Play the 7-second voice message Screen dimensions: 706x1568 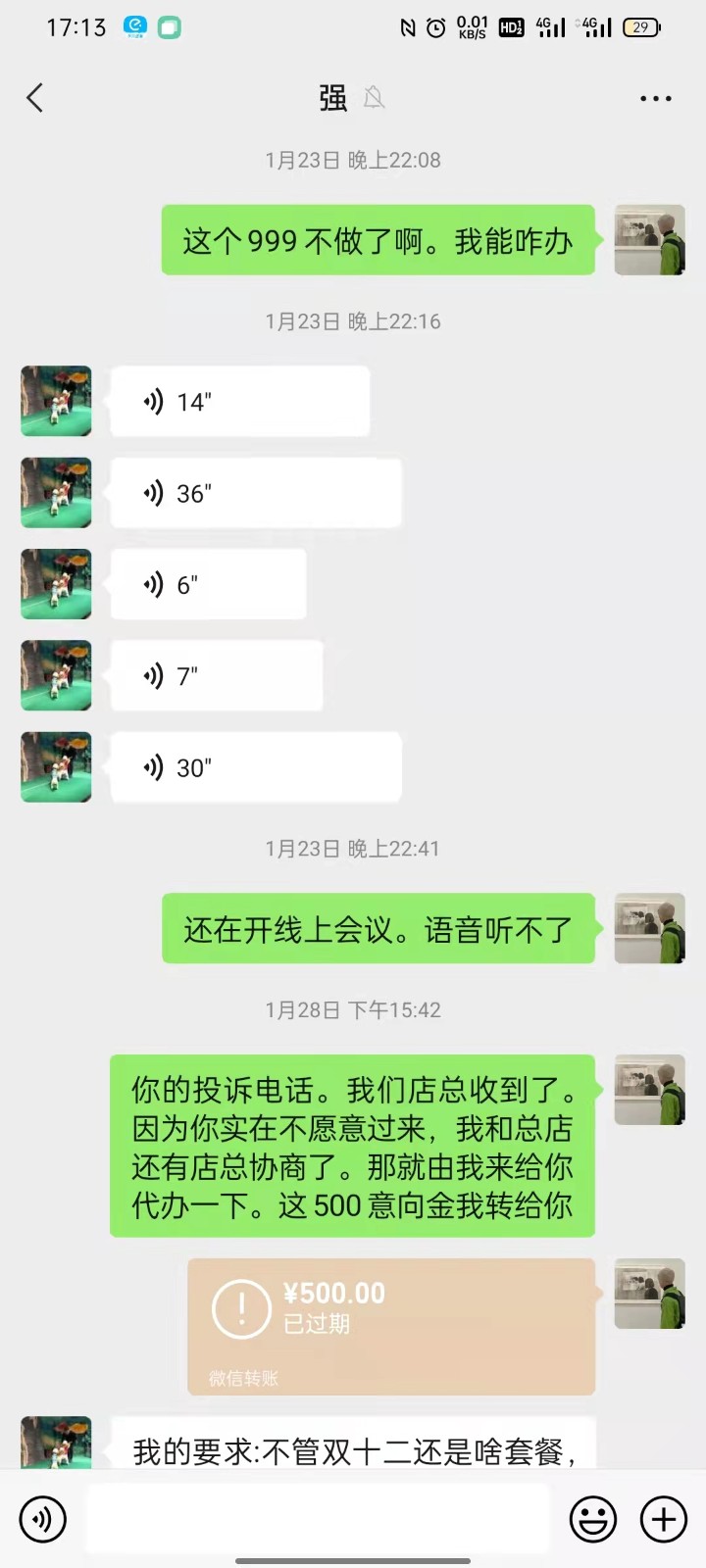coord(216,676)
